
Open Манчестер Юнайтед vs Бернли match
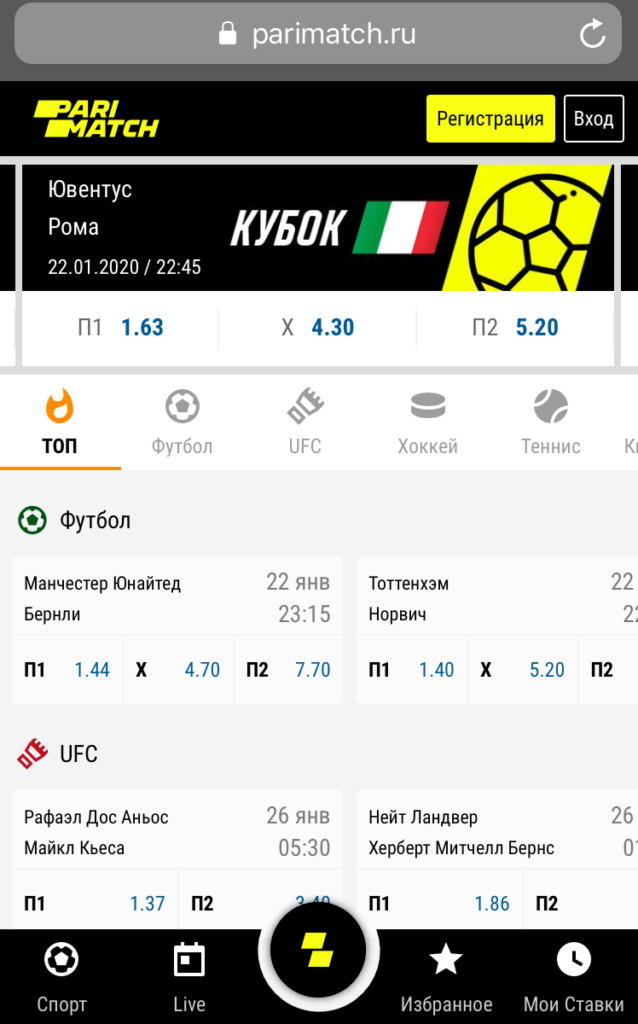177,598
